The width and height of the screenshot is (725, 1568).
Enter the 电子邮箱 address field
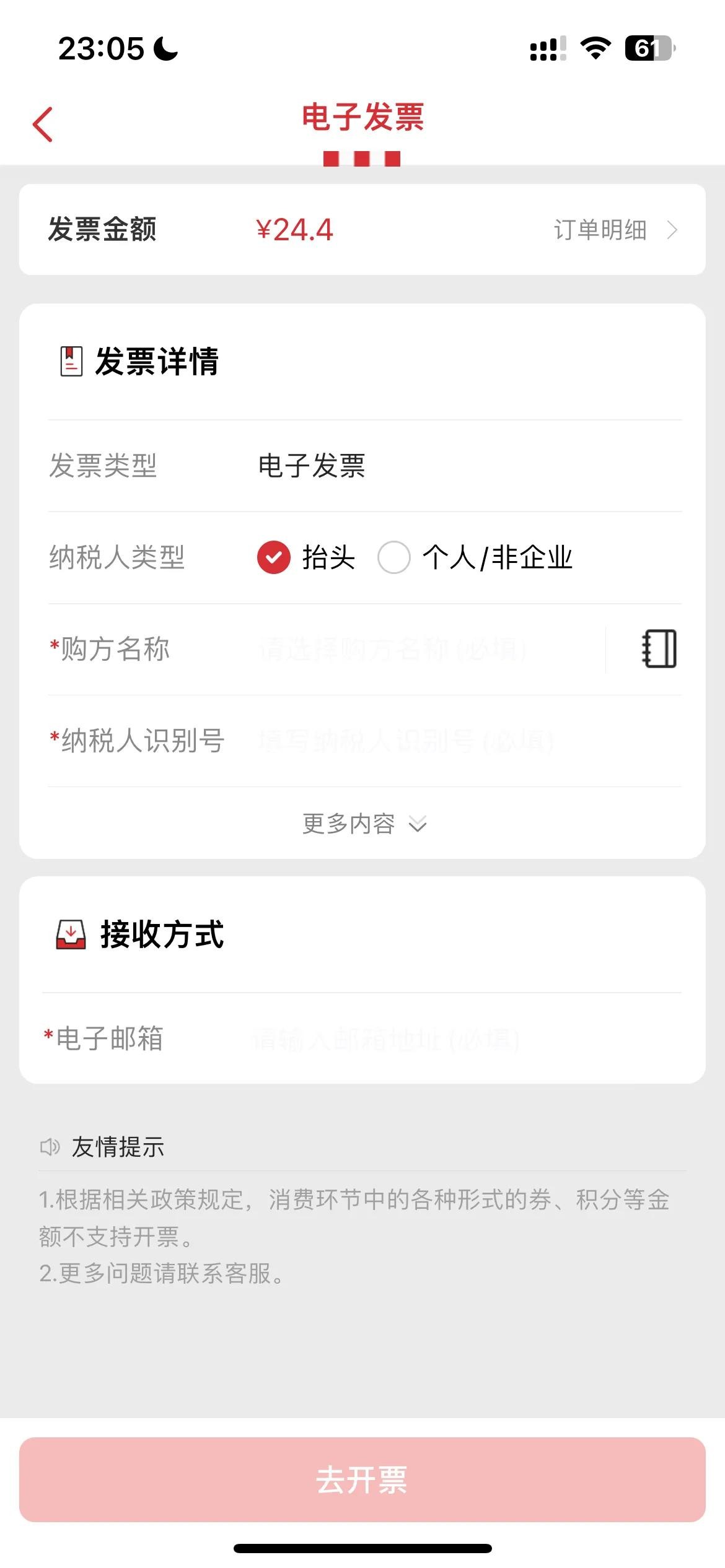coord(459,1039)
